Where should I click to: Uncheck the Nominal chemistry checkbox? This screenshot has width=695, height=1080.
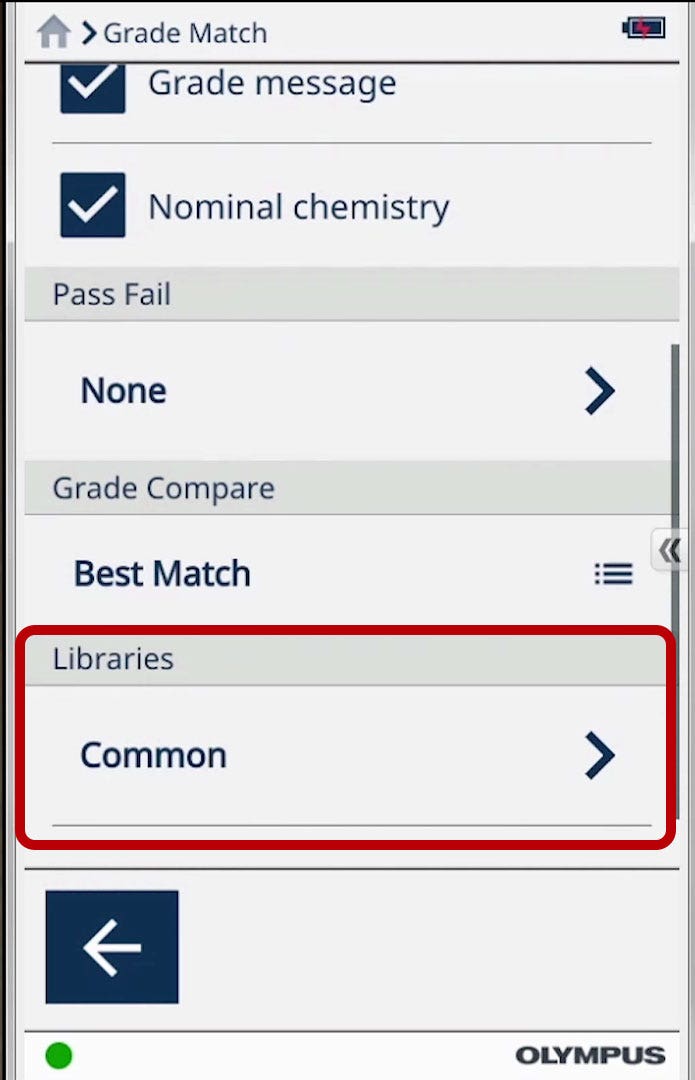(93, 205)
